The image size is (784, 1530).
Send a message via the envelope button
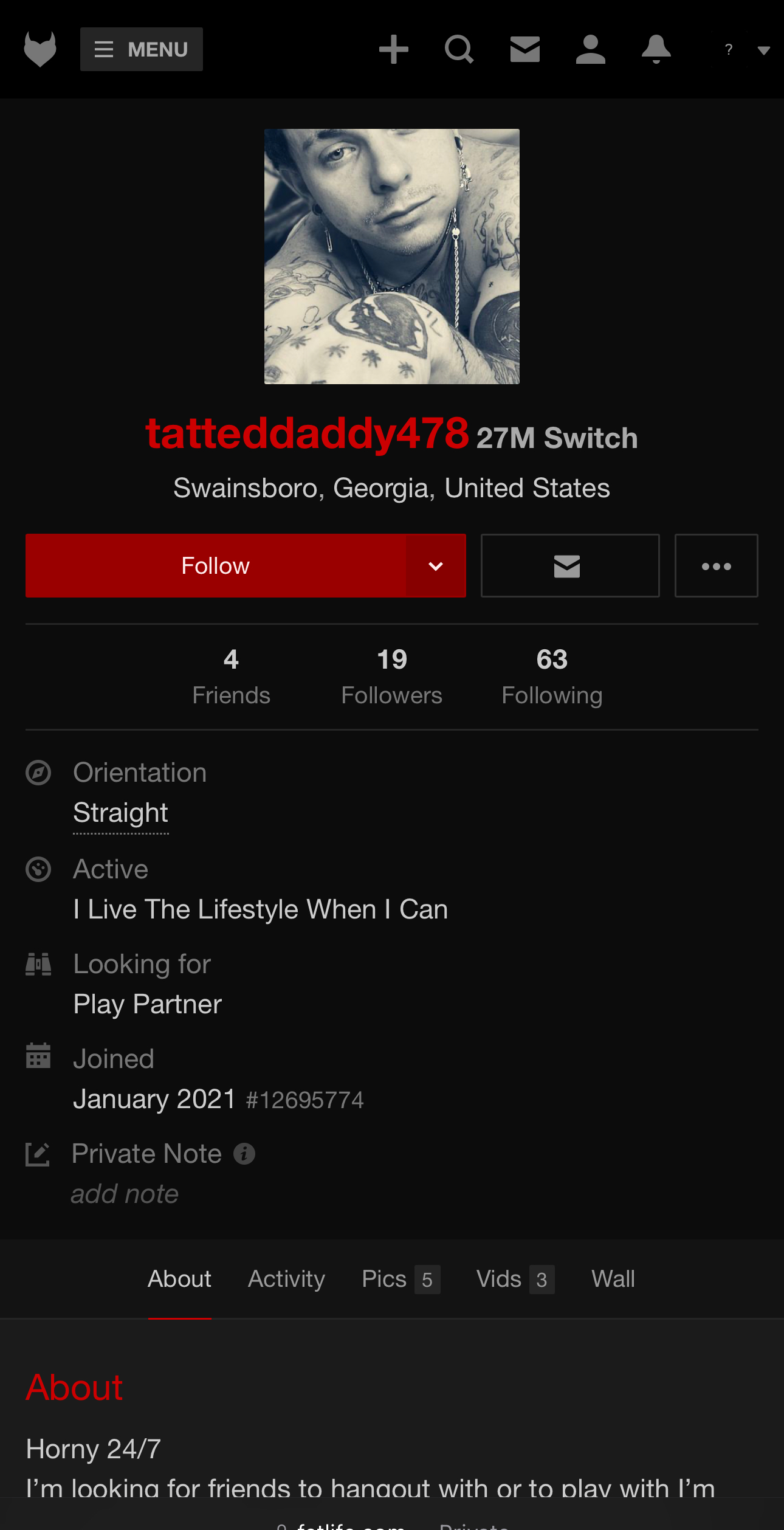click(570, 566)
